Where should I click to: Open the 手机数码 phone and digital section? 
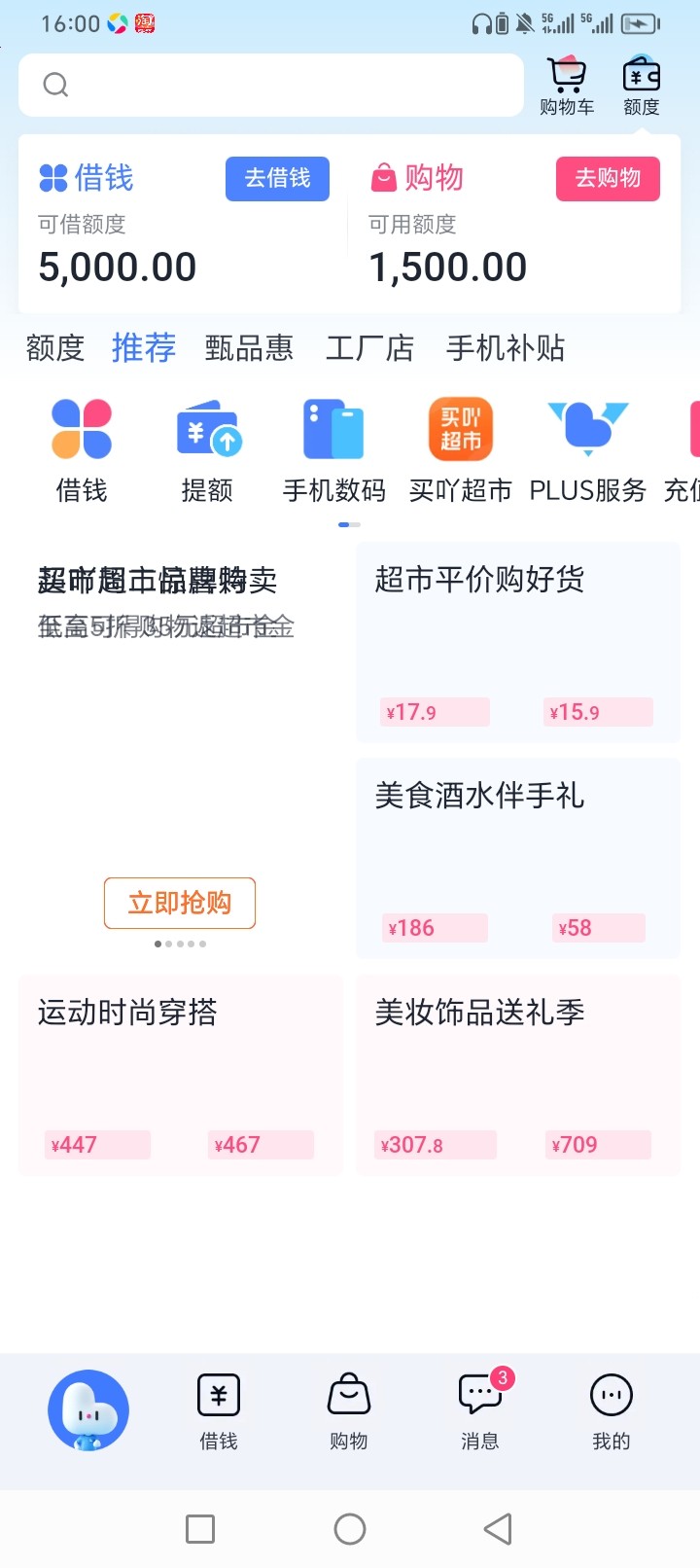click(x=333, y=445)
